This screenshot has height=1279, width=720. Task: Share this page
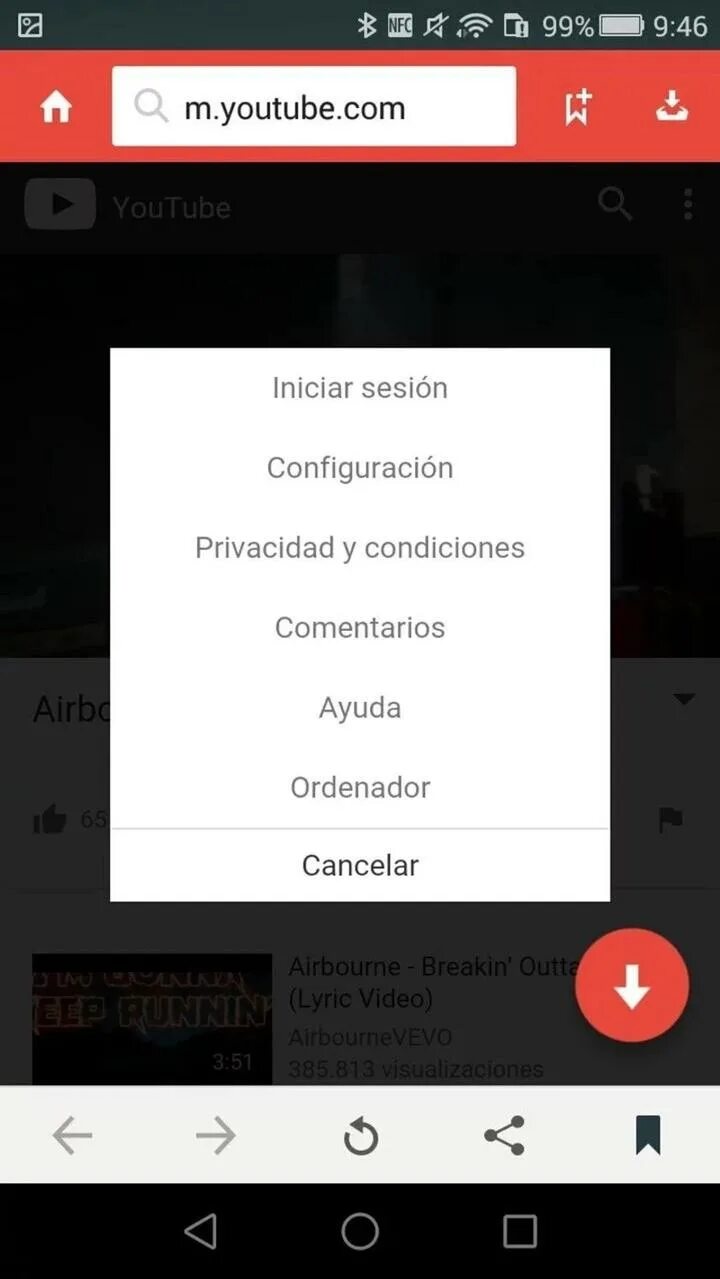point(504,1136)
